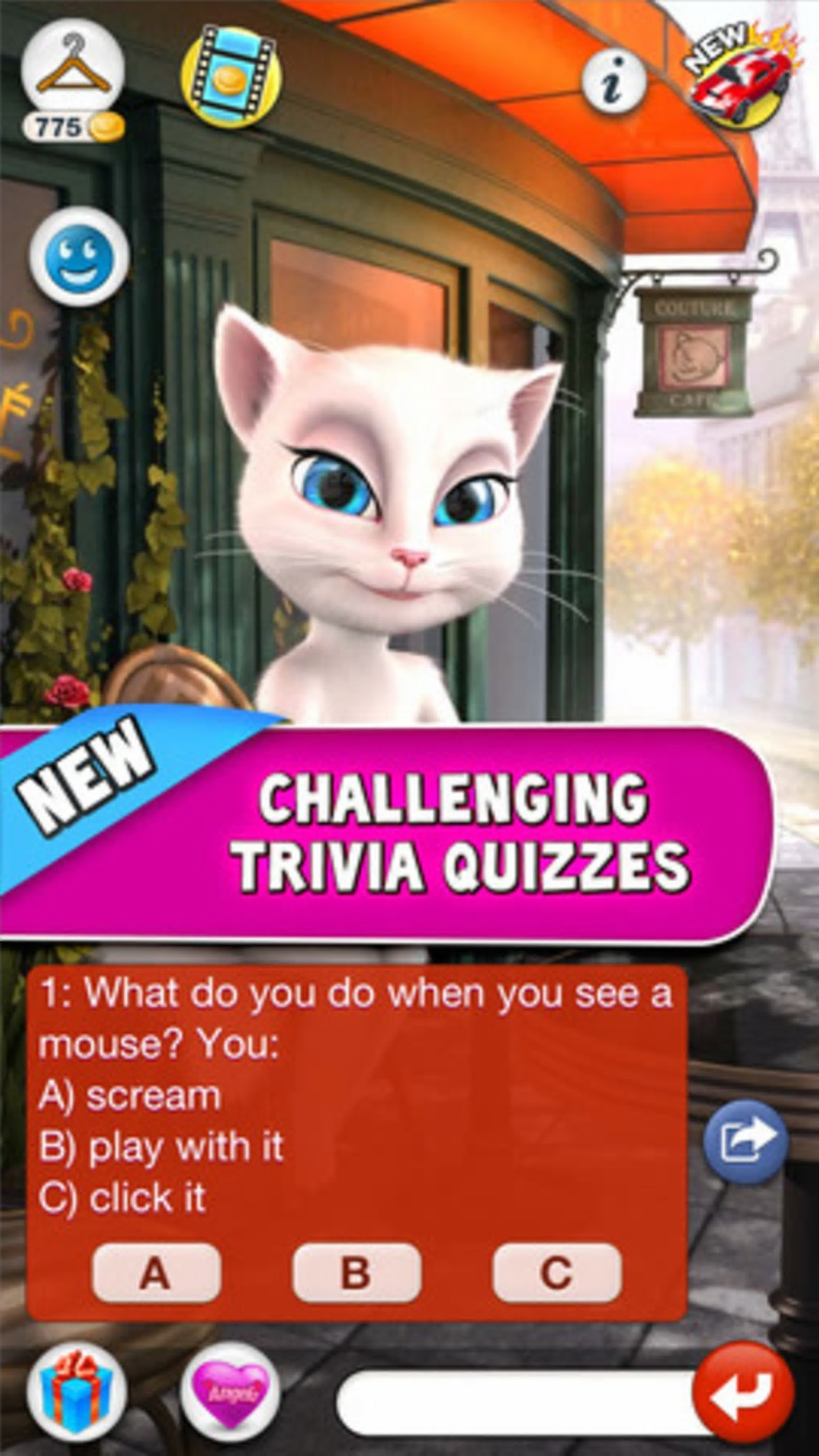
Task: Open the info button
Action: click(613, 80)
